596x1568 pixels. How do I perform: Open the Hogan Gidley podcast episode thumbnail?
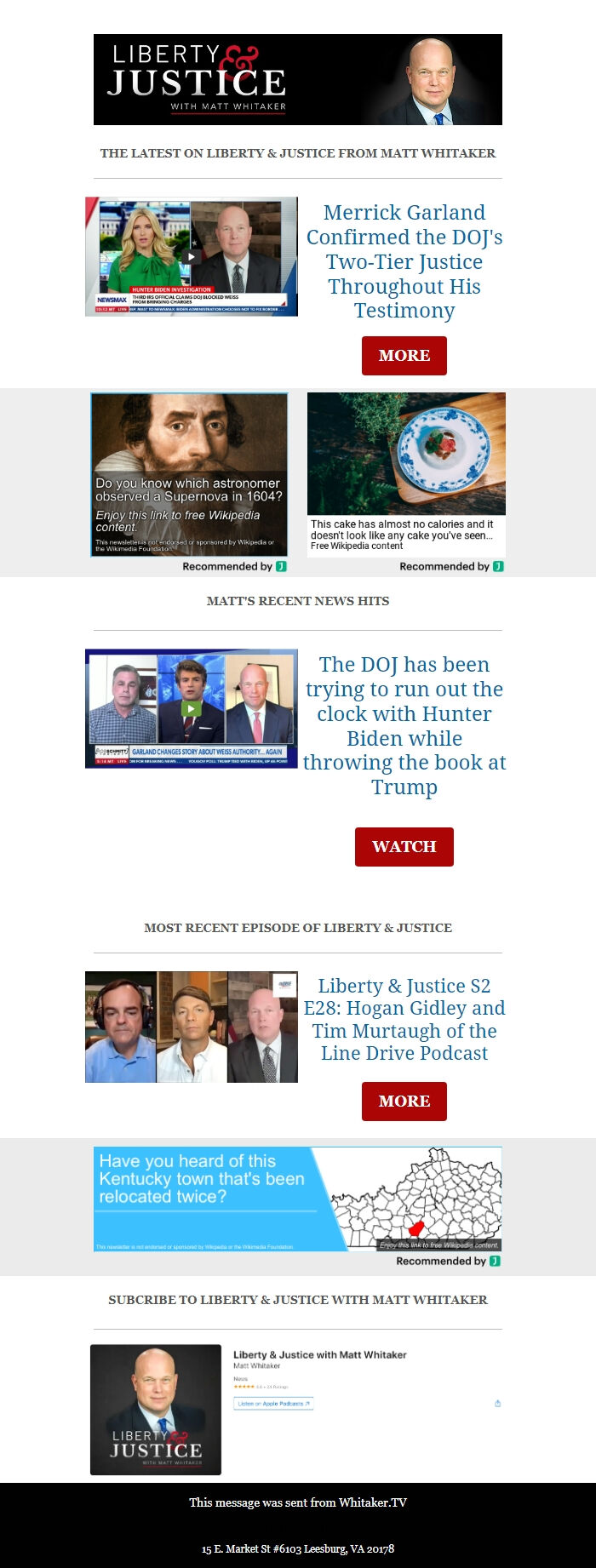click(x=192, y=1027)
